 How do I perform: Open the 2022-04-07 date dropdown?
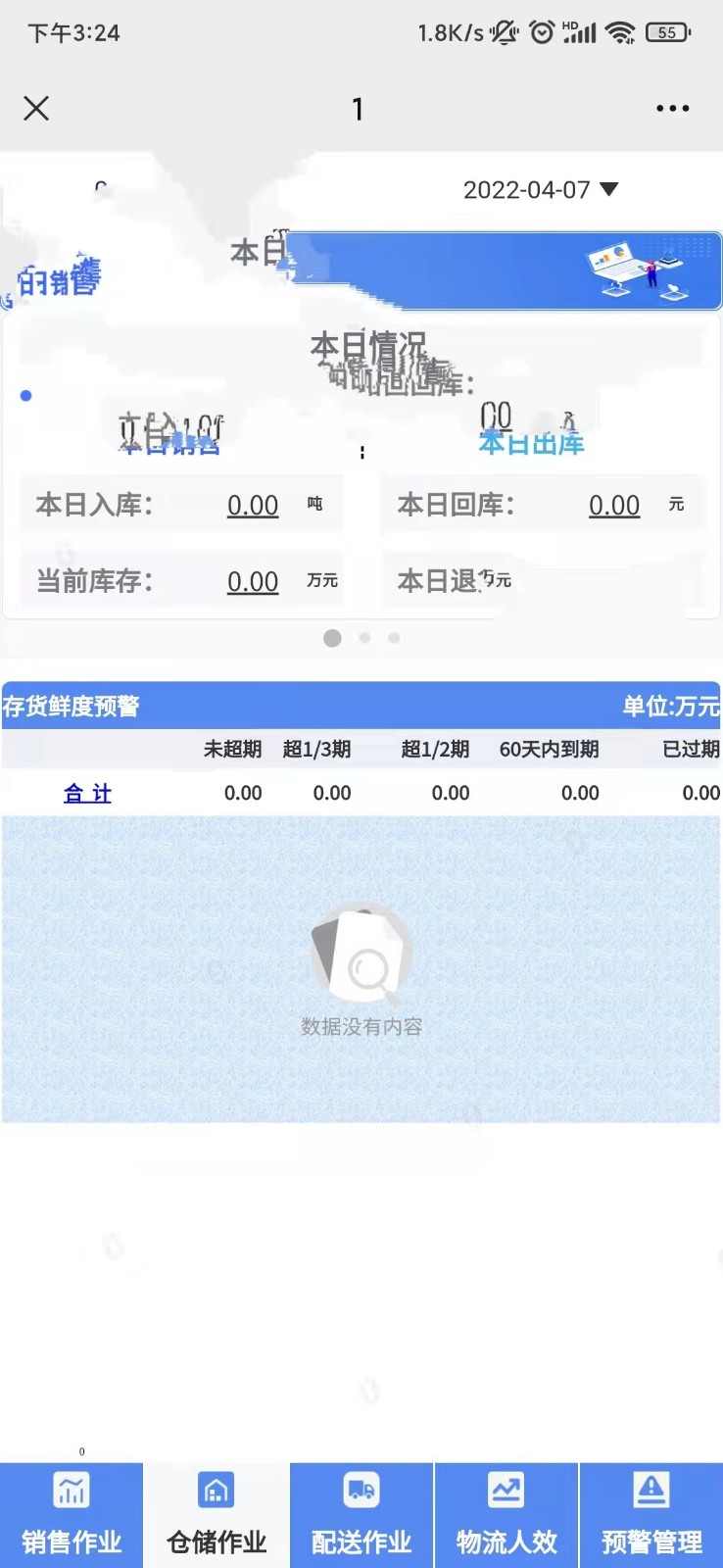click(540, 189)
